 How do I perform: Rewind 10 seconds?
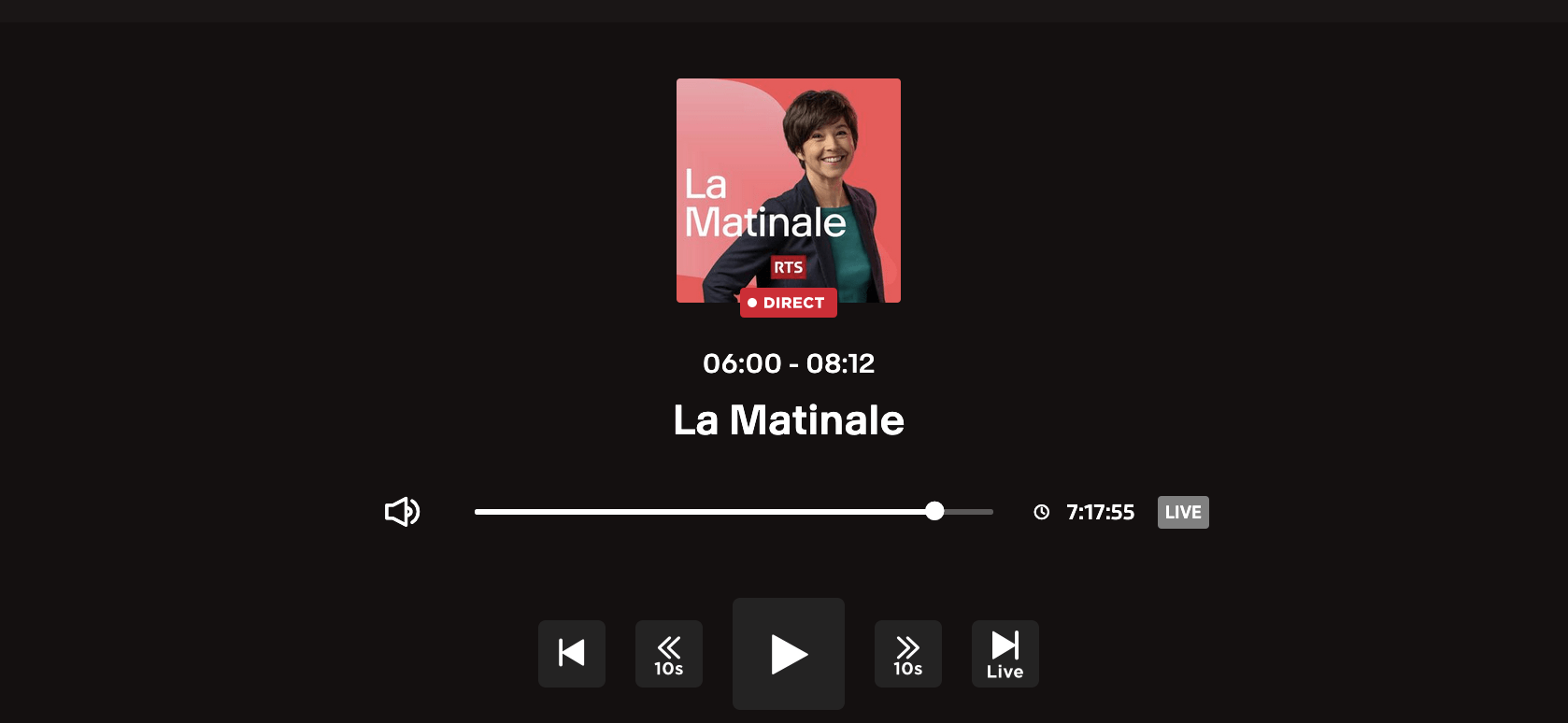click(x=669, y=654)
